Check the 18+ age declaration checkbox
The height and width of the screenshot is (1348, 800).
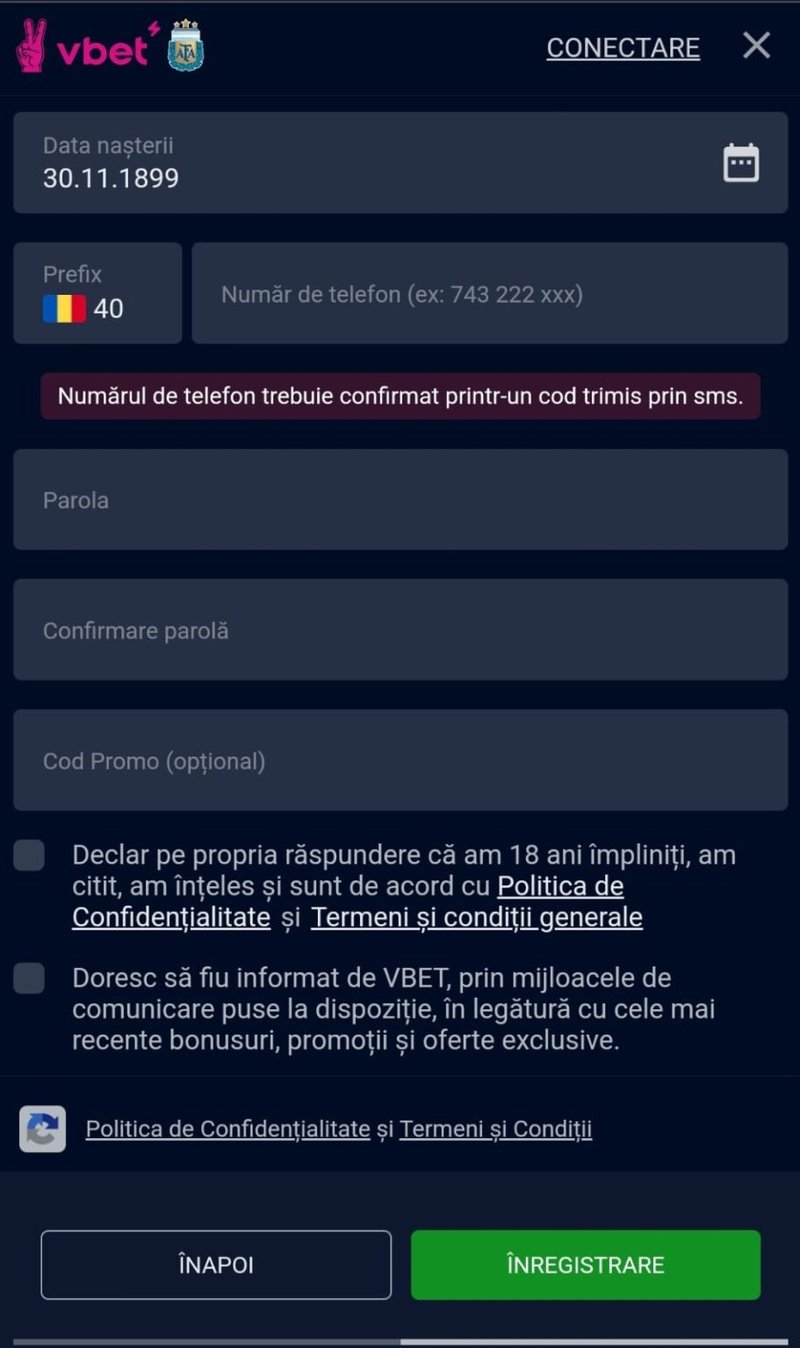(31, 855)
